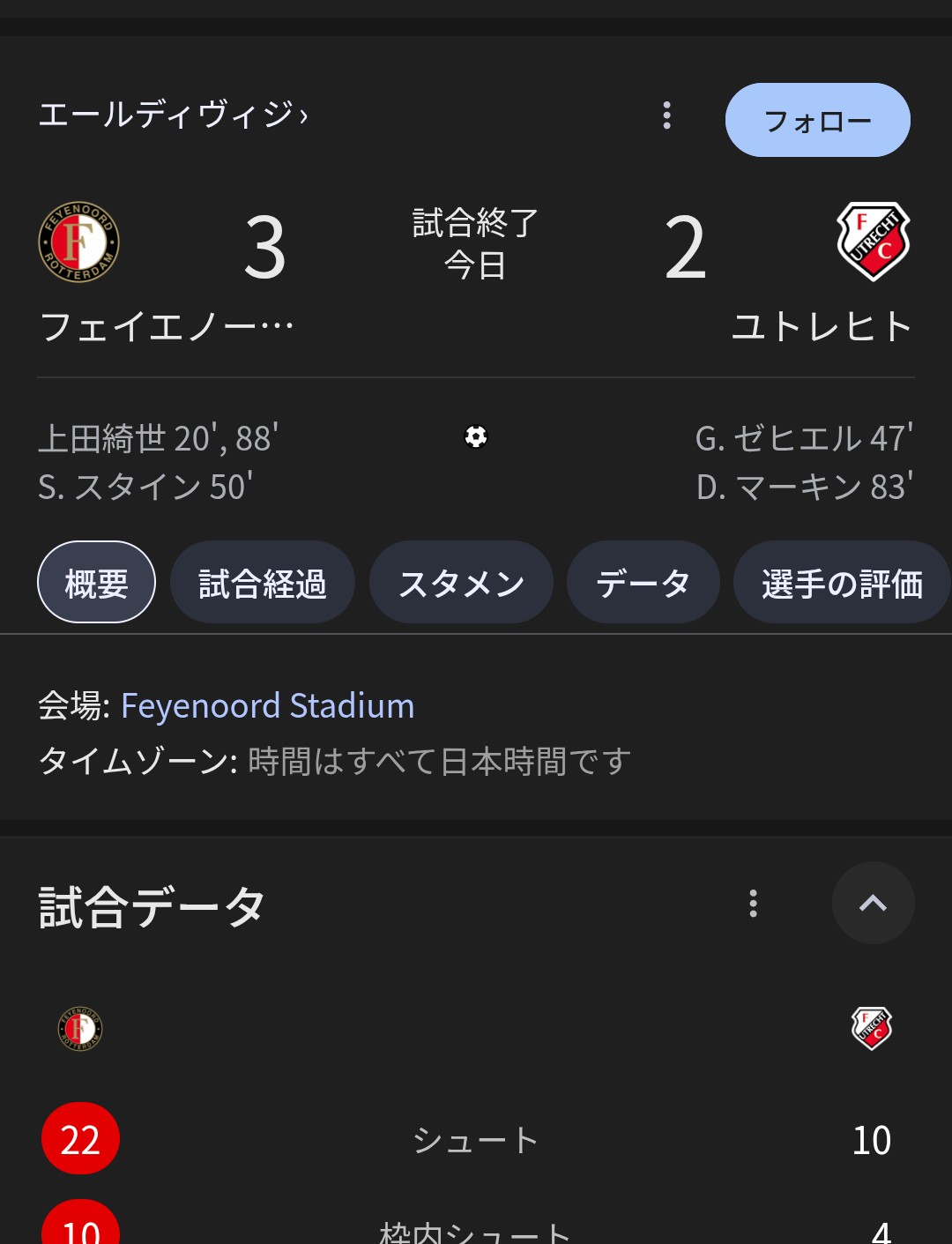The width and height of the screenshot is (952, 1244).
Task: Open the フェイエノールト team page
Action: click(x=79, y=242)
